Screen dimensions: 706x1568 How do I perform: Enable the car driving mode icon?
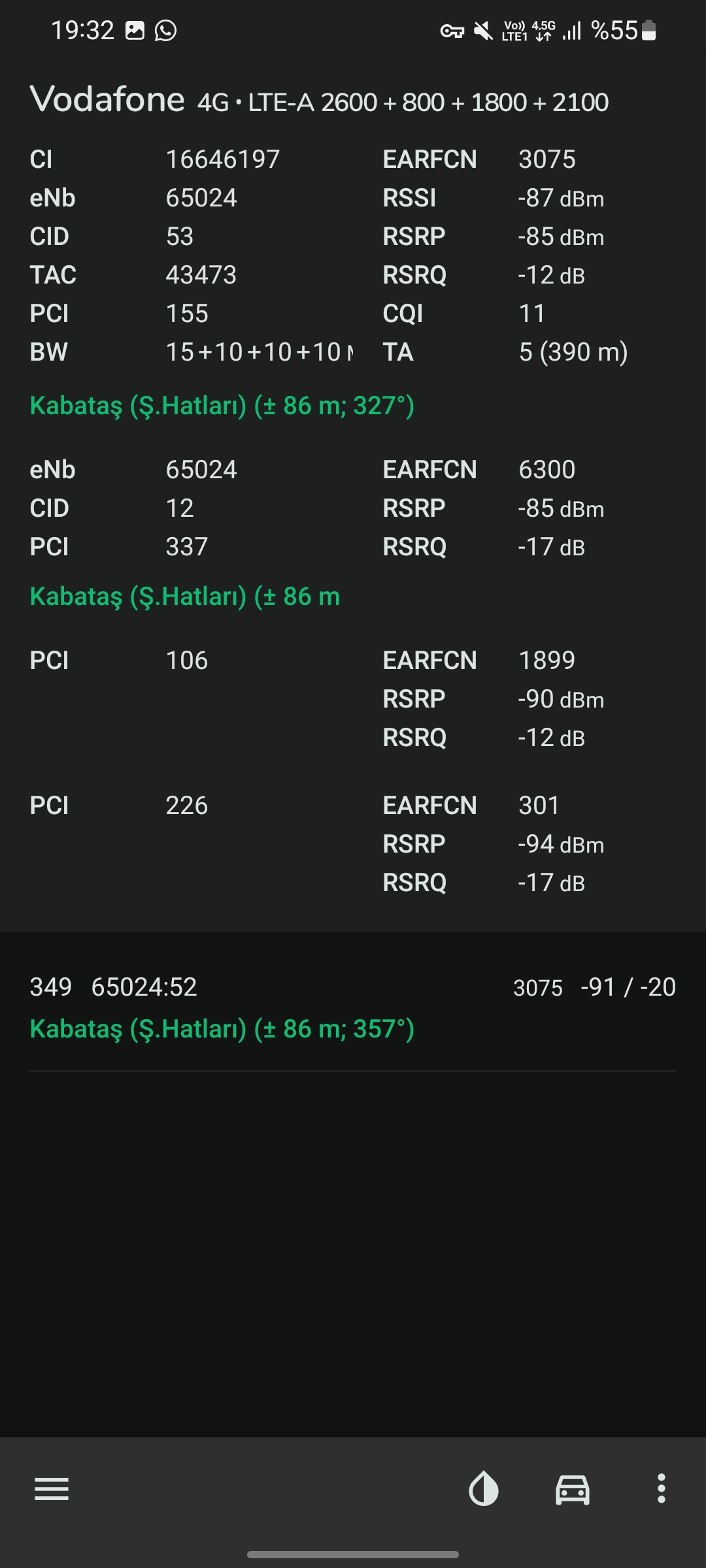(x=573, y=1490)
